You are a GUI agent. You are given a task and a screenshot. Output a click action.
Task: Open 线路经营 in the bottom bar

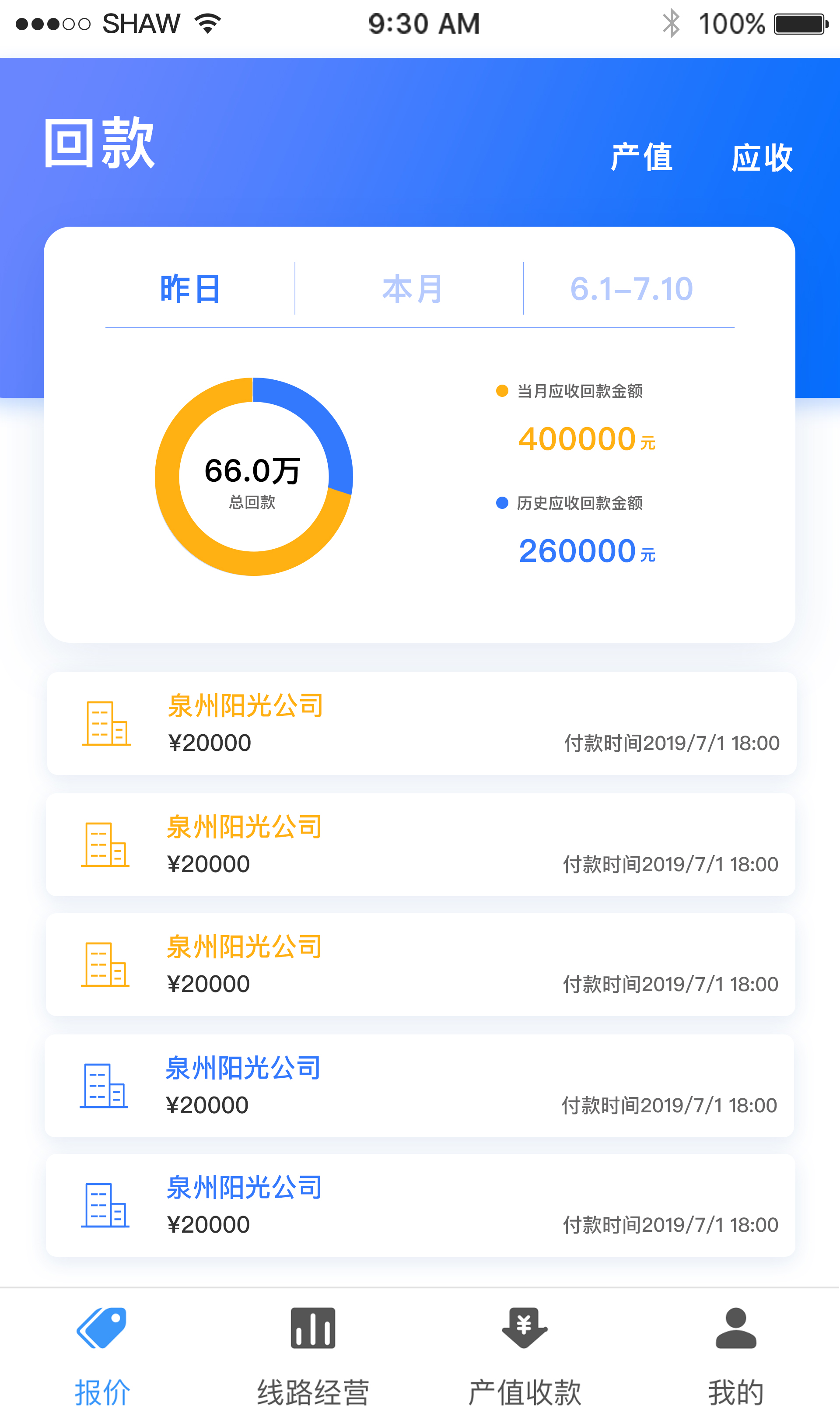pos(313,1355)
